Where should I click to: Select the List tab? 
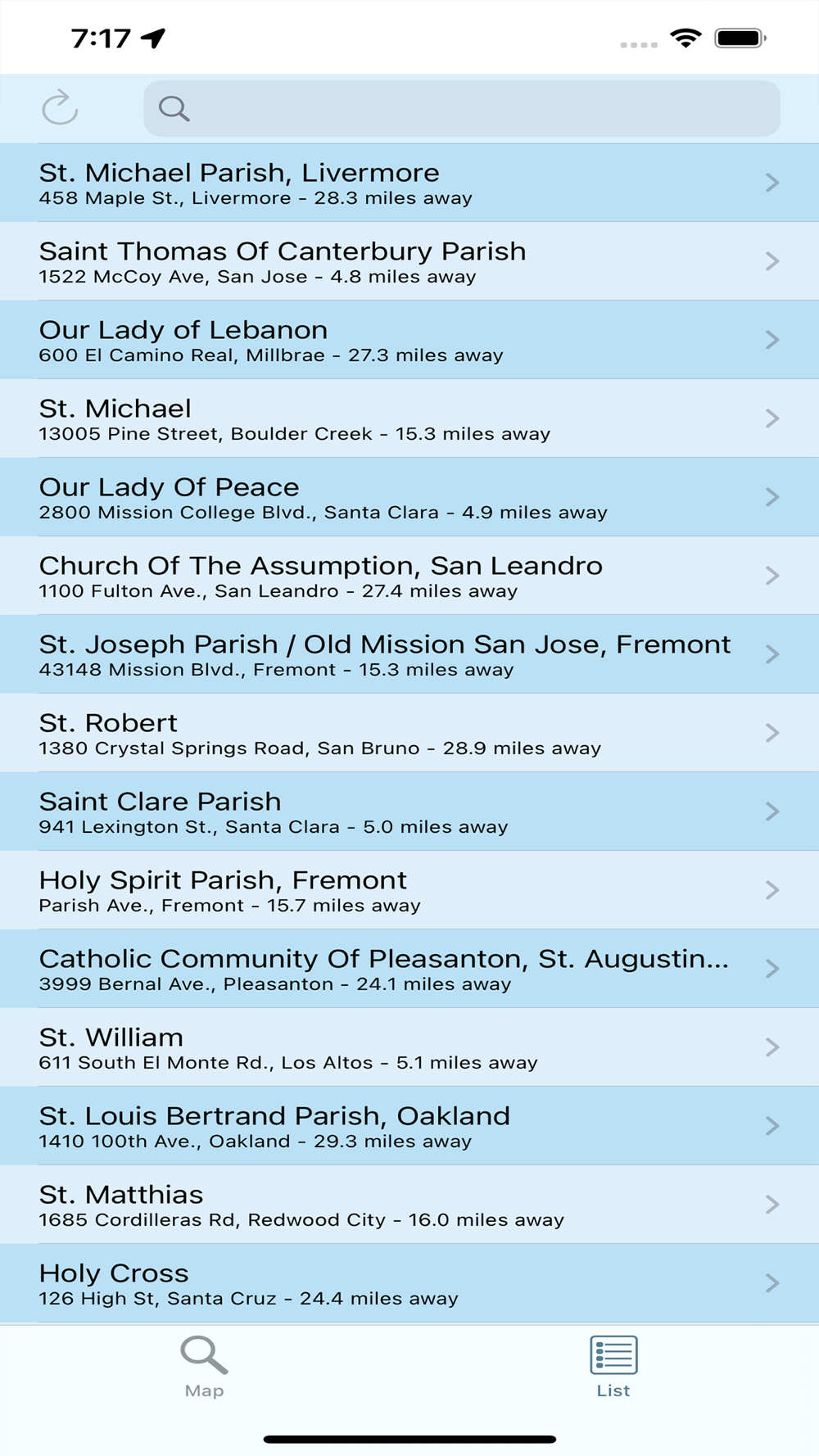pyautogui.click(x=613, y=1367)
